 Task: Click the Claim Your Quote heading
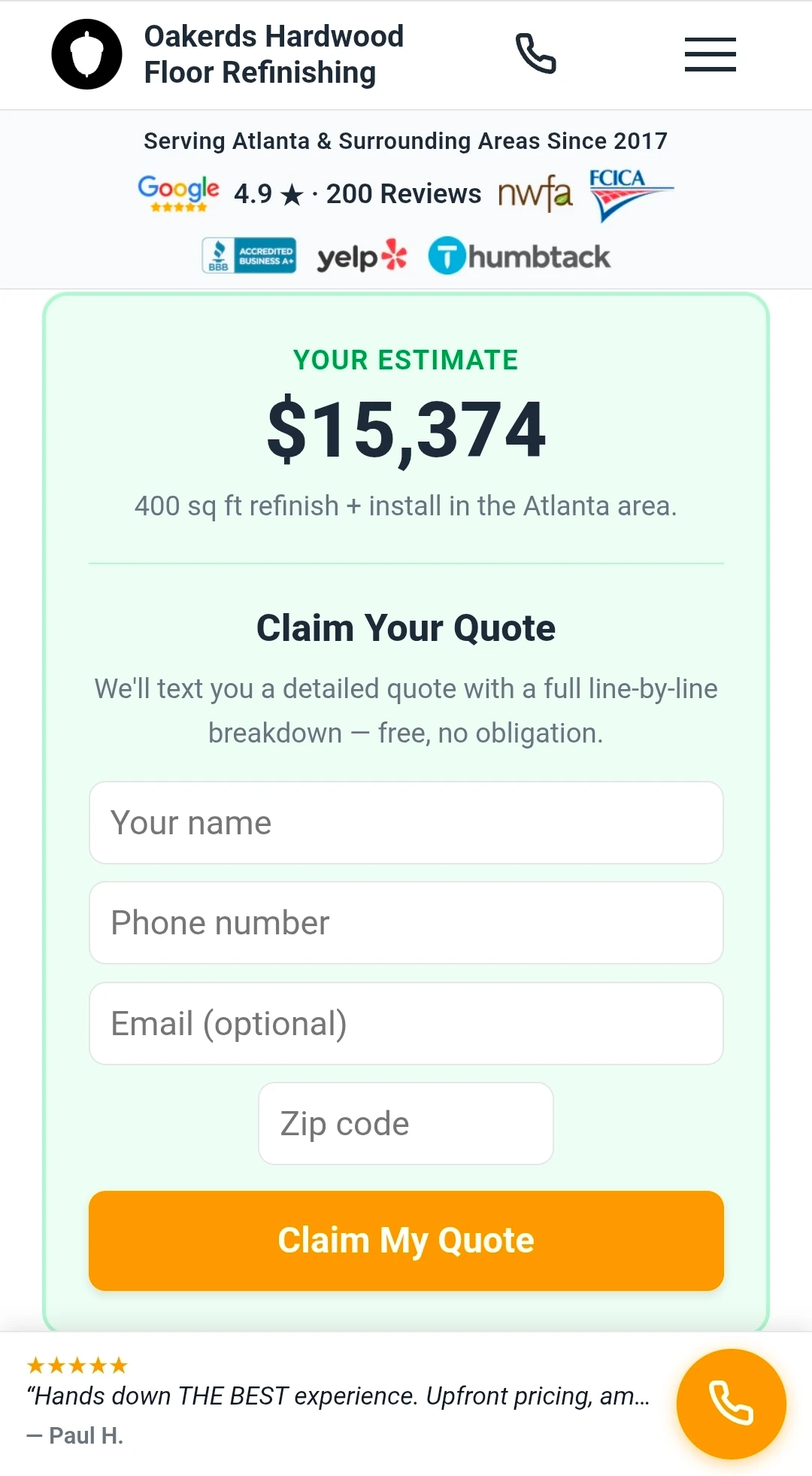click(406, 627)
